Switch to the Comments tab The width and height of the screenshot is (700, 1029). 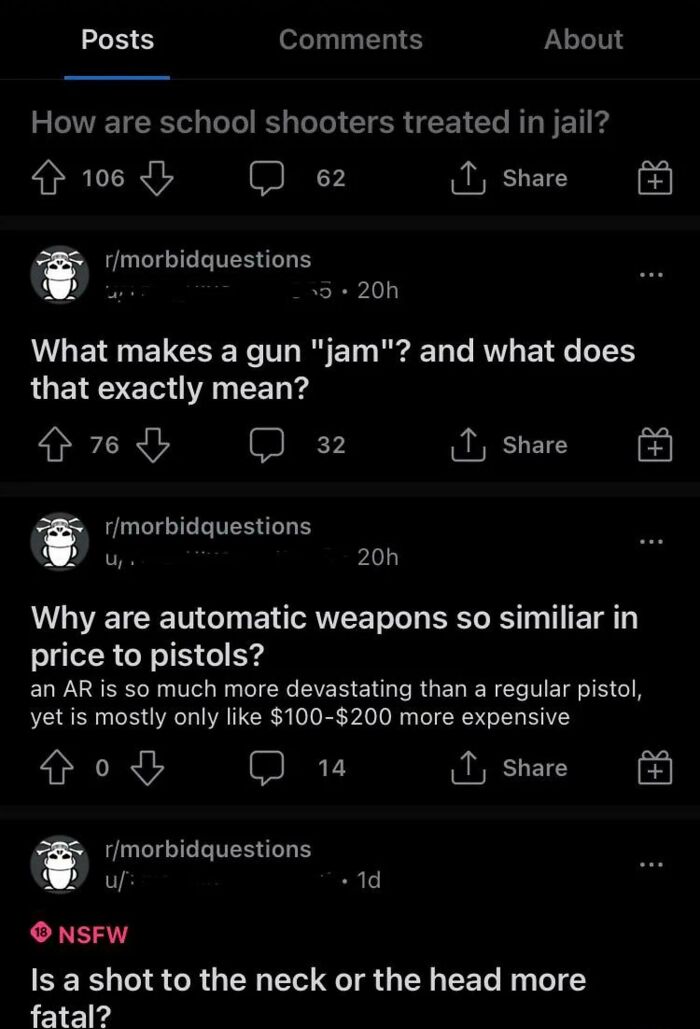click(350, 40)
